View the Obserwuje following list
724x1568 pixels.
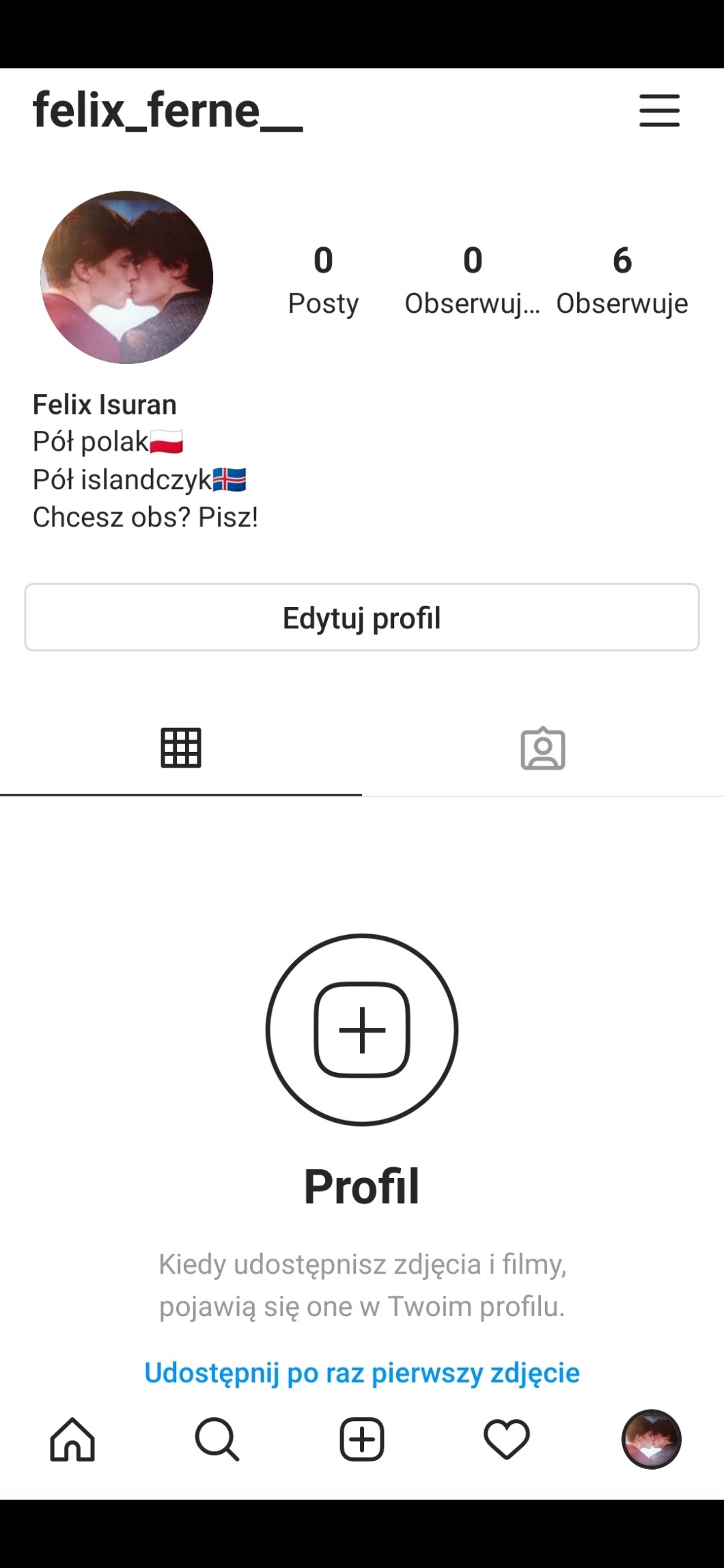pyautogui.click(x=622, y=280)
